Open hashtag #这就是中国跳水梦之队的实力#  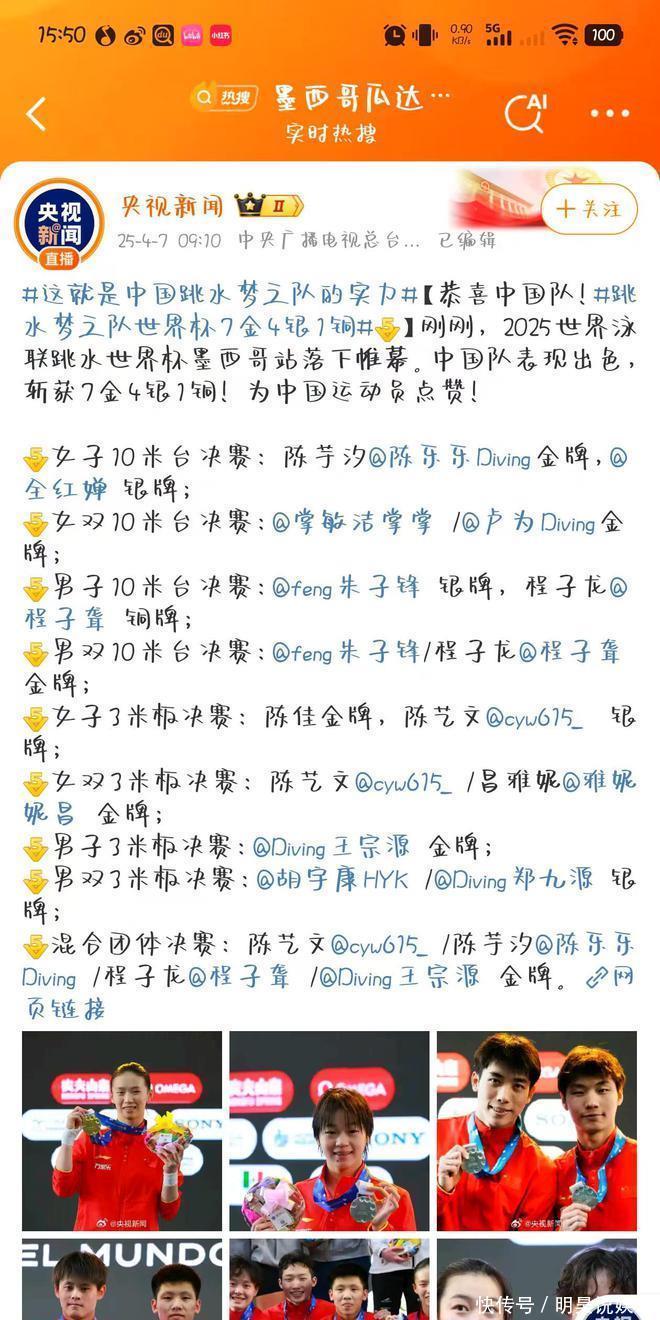[x=220, y=295]
